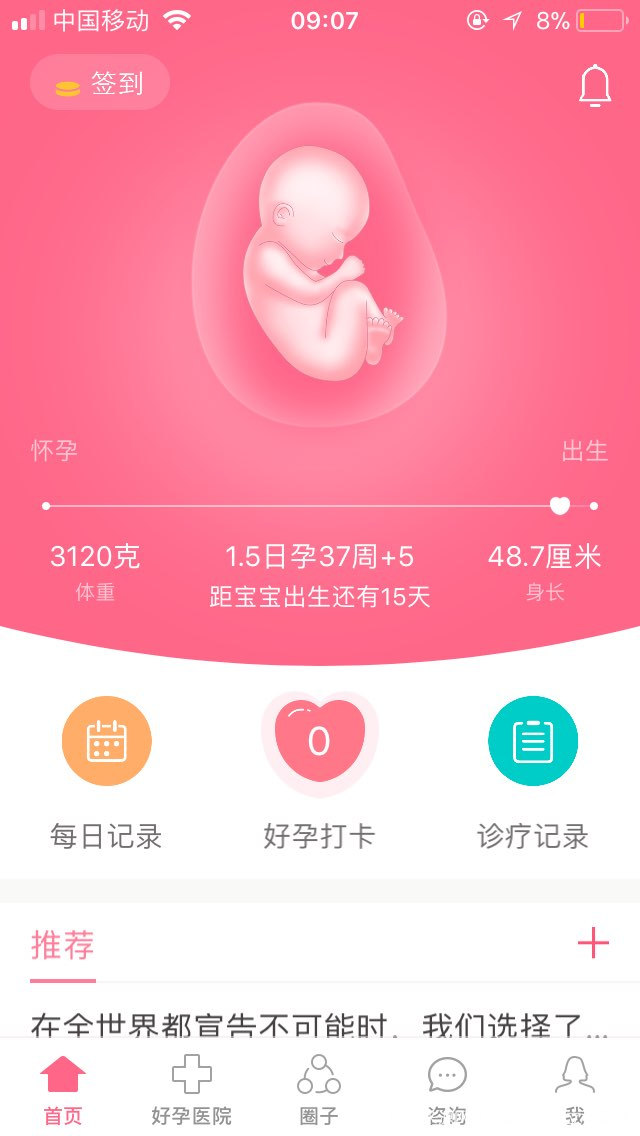Switch to the 好孕医院 tab
This screenshot has width=640, height=1136.
[x=191, y=1090]
